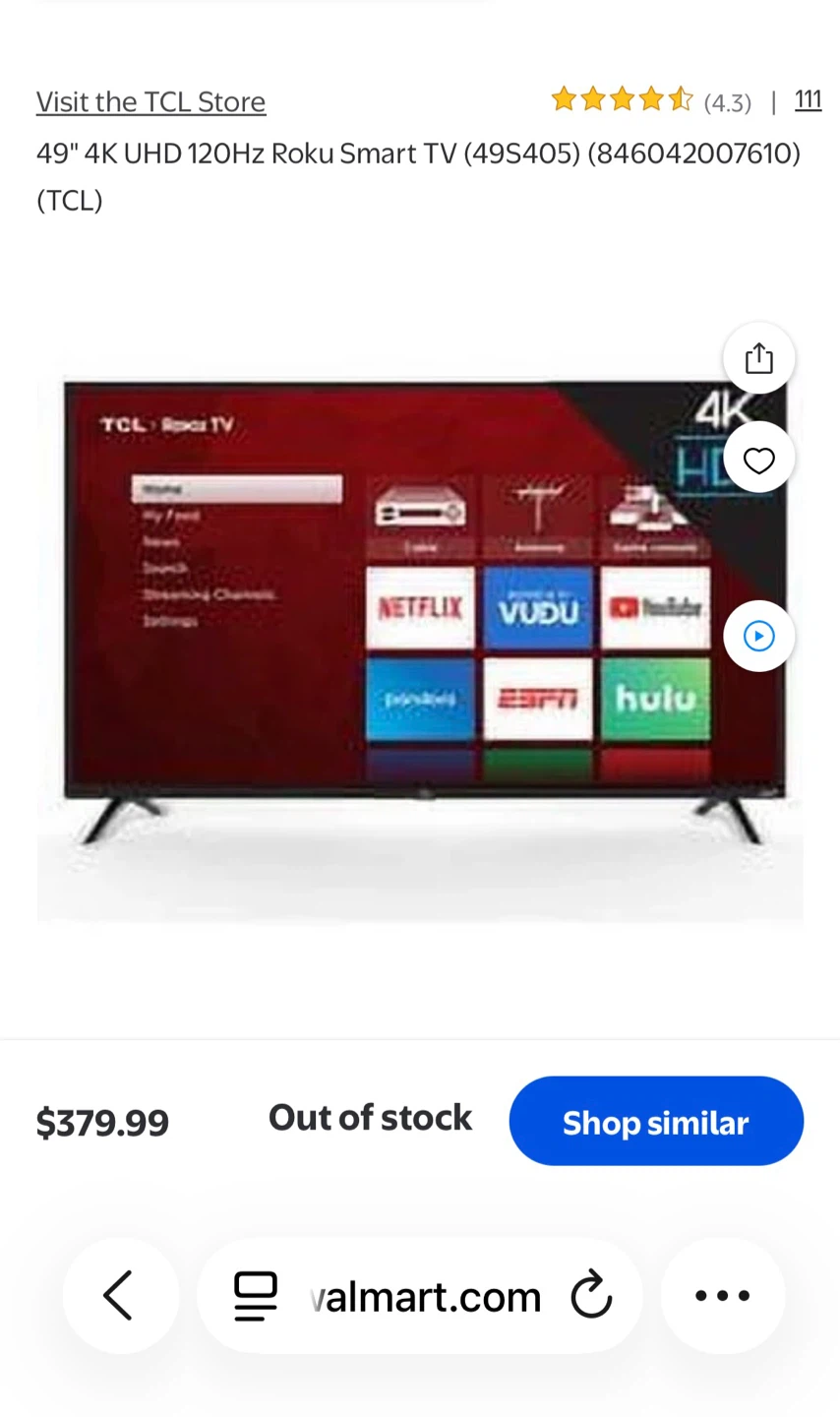The height and width of the screenshot is (1417, 840).
Task: Reload the walmart.com page
Action: click(x=591, y=1296)
